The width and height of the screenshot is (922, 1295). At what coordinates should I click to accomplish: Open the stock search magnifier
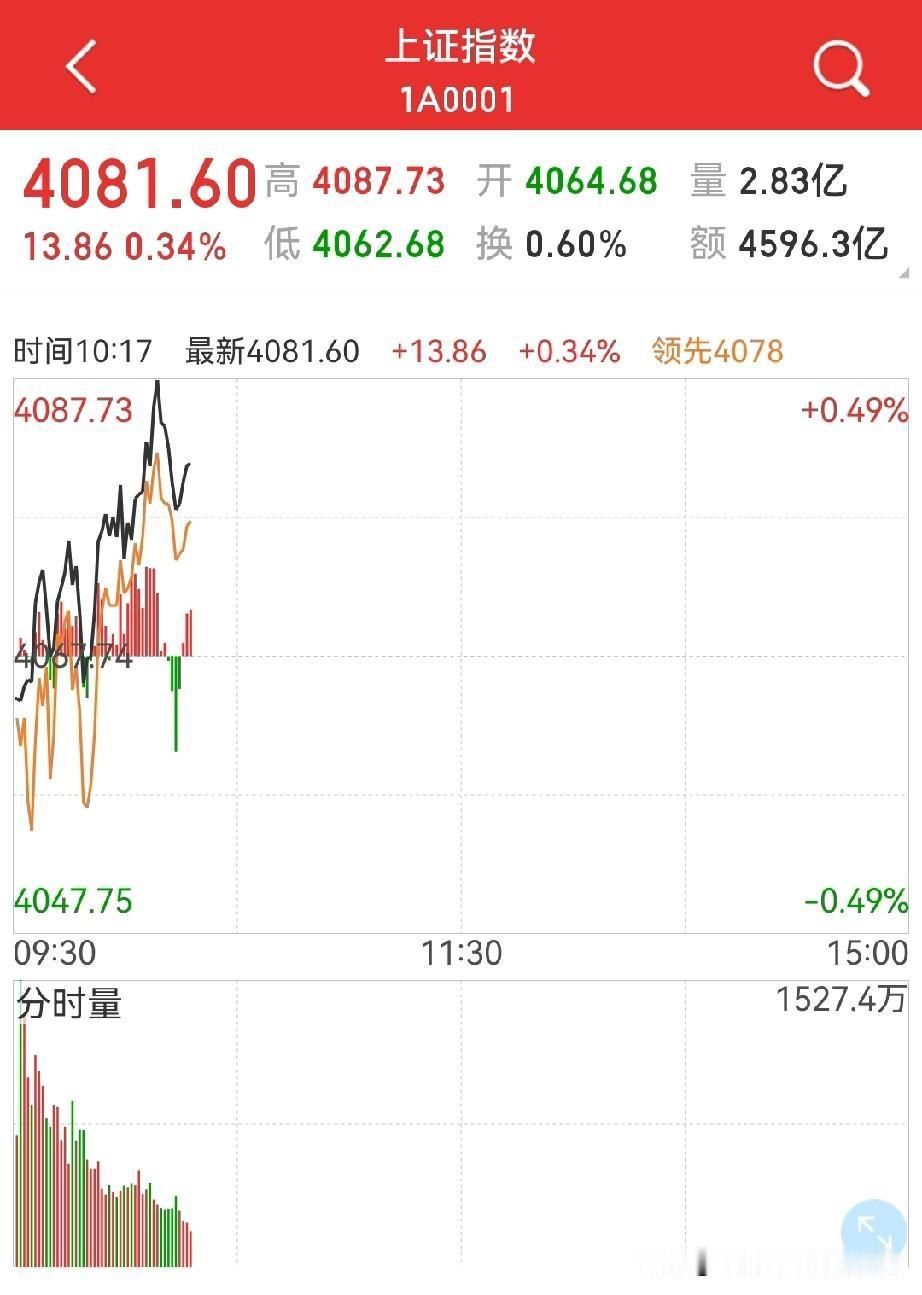(x=838, y=68)
